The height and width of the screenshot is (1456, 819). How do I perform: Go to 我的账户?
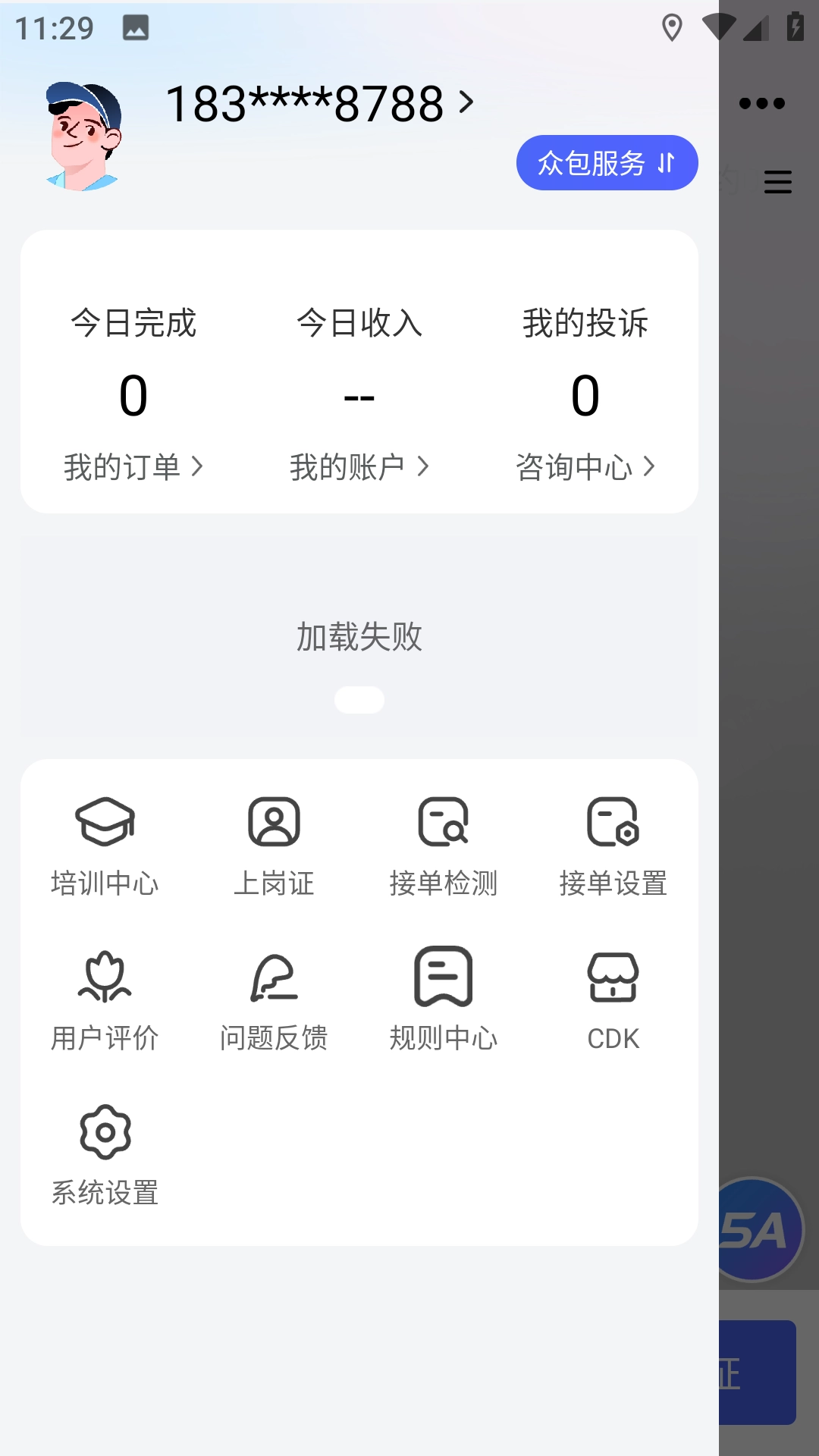(359, 467)
